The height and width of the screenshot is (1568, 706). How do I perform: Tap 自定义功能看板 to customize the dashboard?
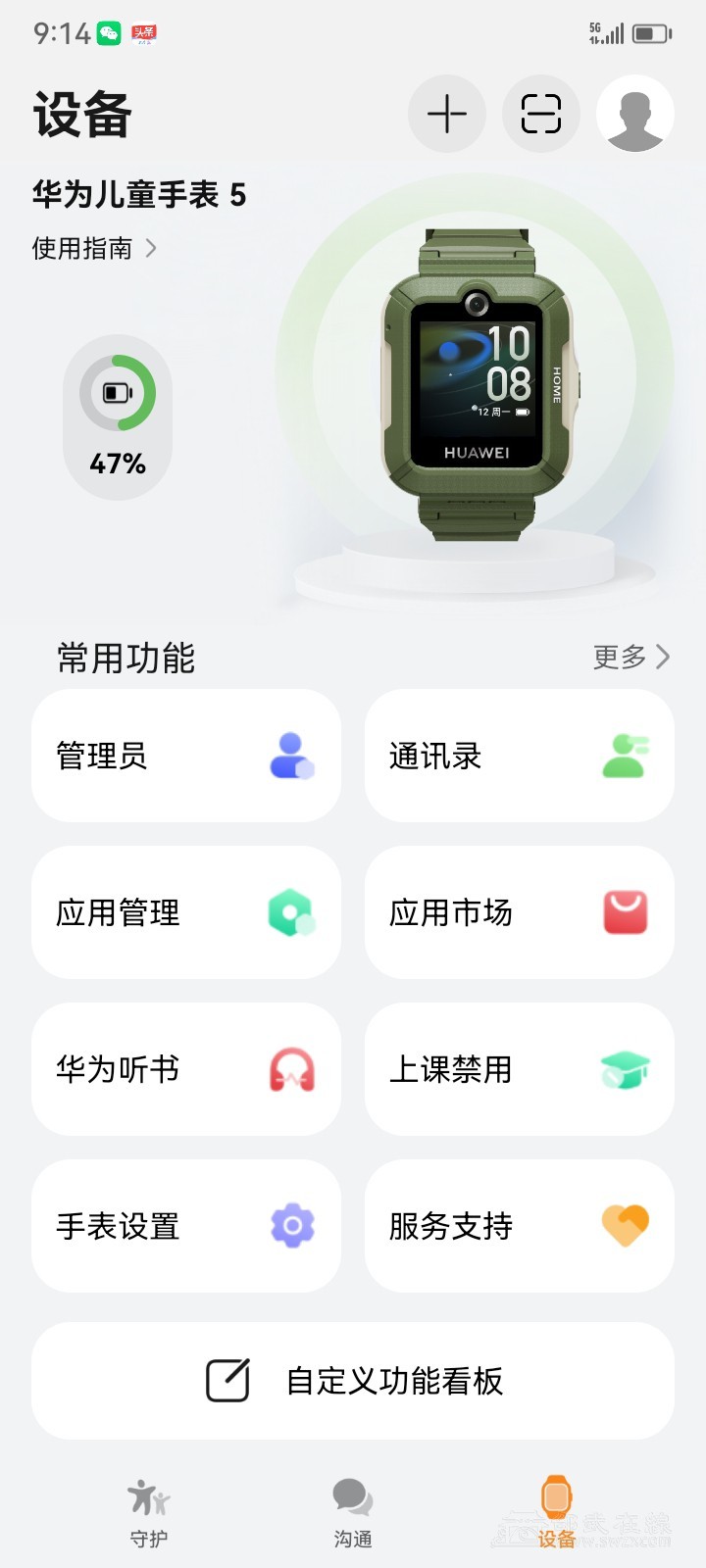(353, 1381)
